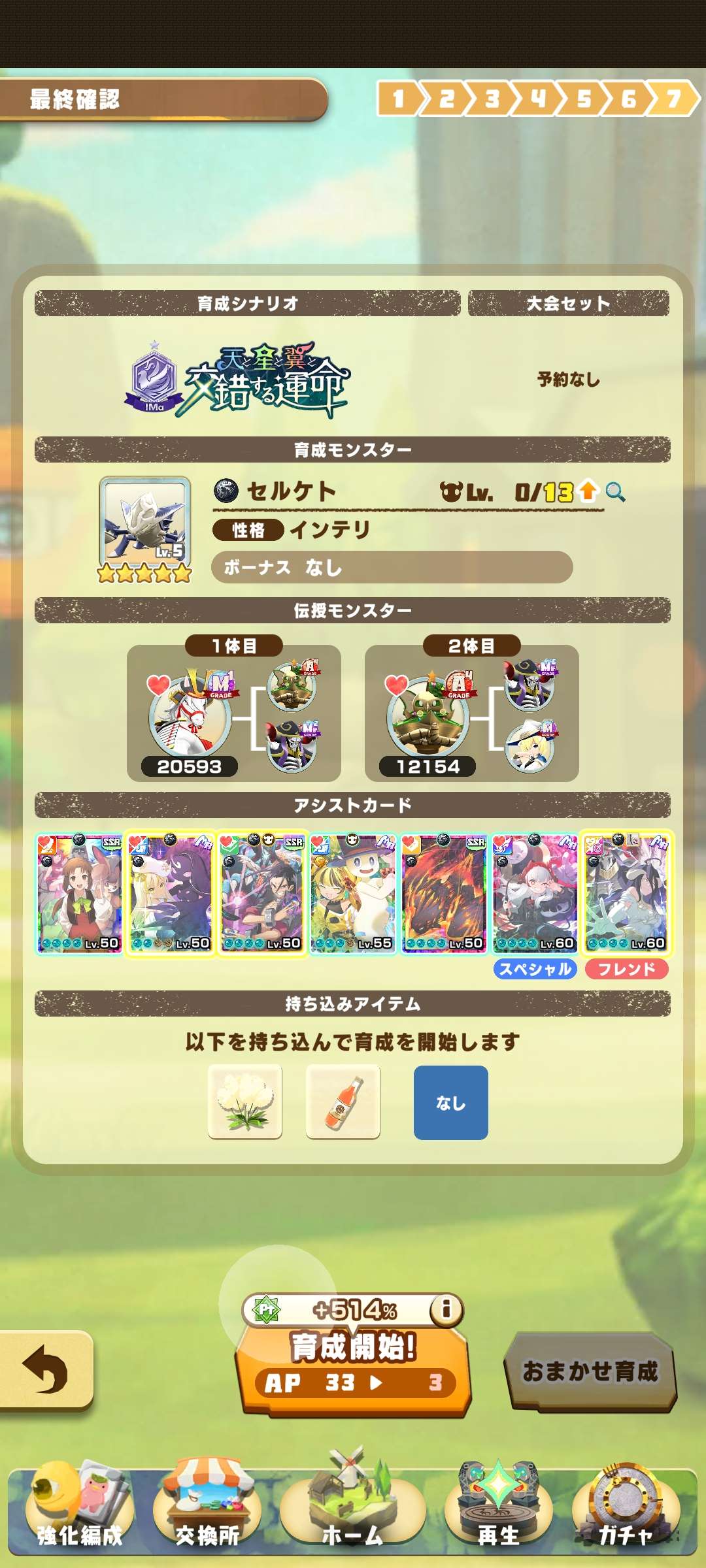Screen dimensions: 706x1568
Task: View the スペシャル assist card
Action: 535,893
